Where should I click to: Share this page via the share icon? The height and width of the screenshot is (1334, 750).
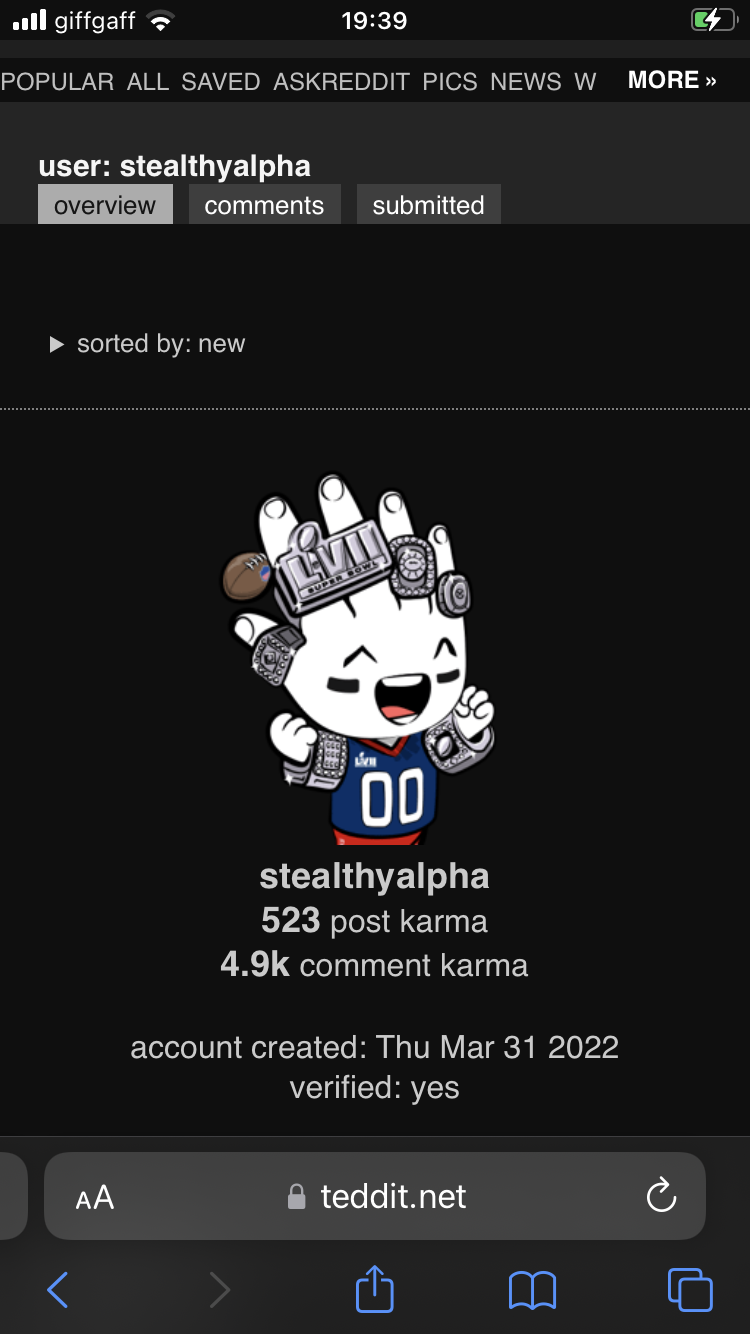click(x=375, y=1288)
